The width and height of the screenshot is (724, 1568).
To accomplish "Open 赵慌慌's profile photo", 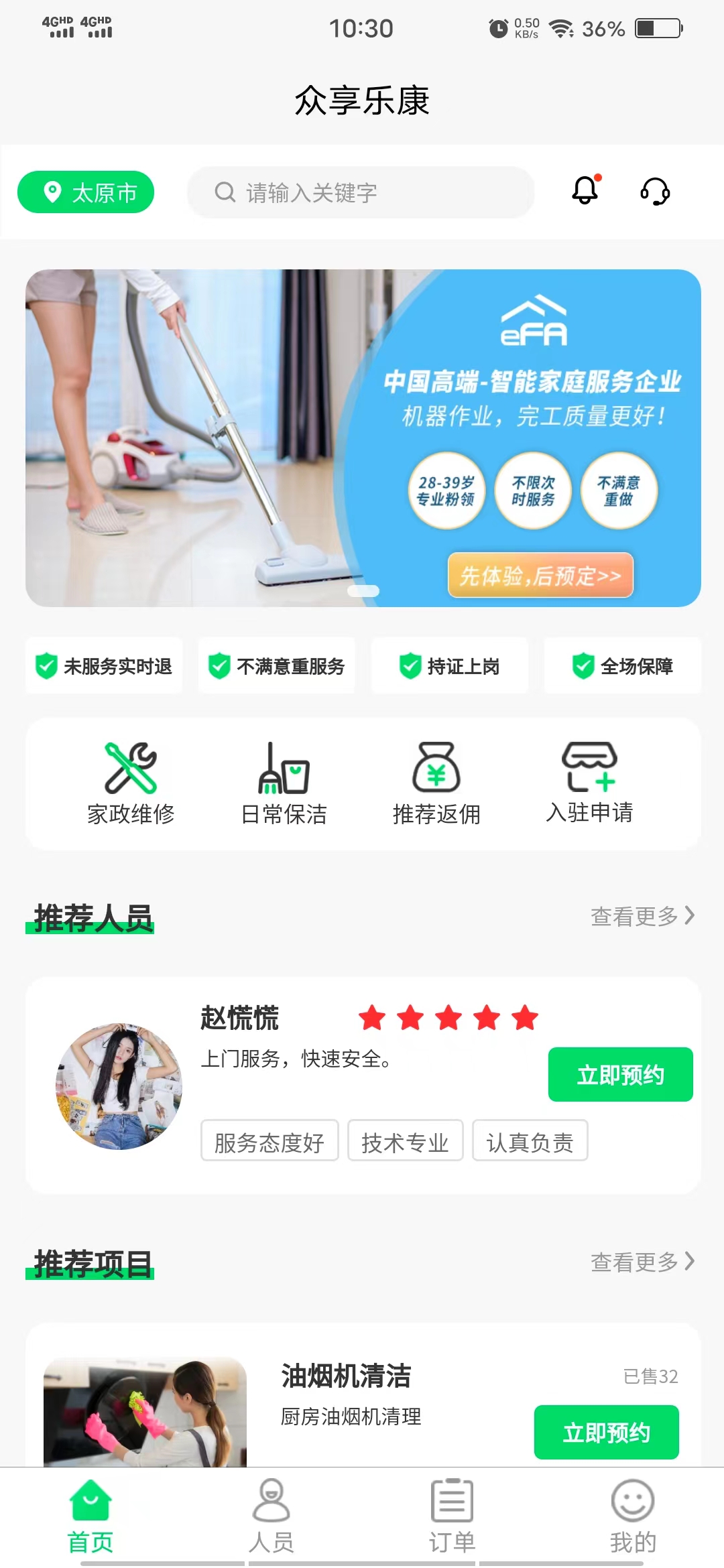I will click(x=119, y=1086).
